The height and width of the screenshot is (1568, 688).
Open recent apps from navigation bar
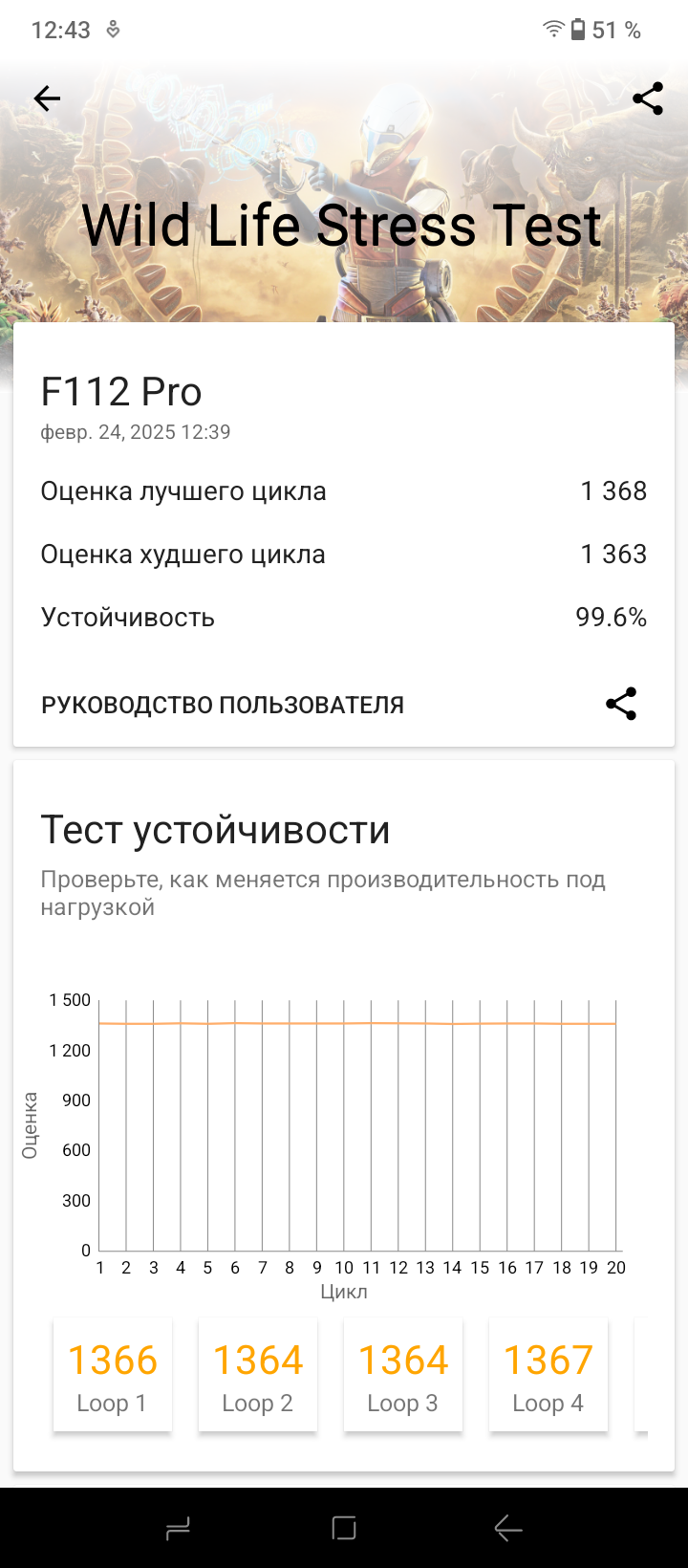(179, 1529)
